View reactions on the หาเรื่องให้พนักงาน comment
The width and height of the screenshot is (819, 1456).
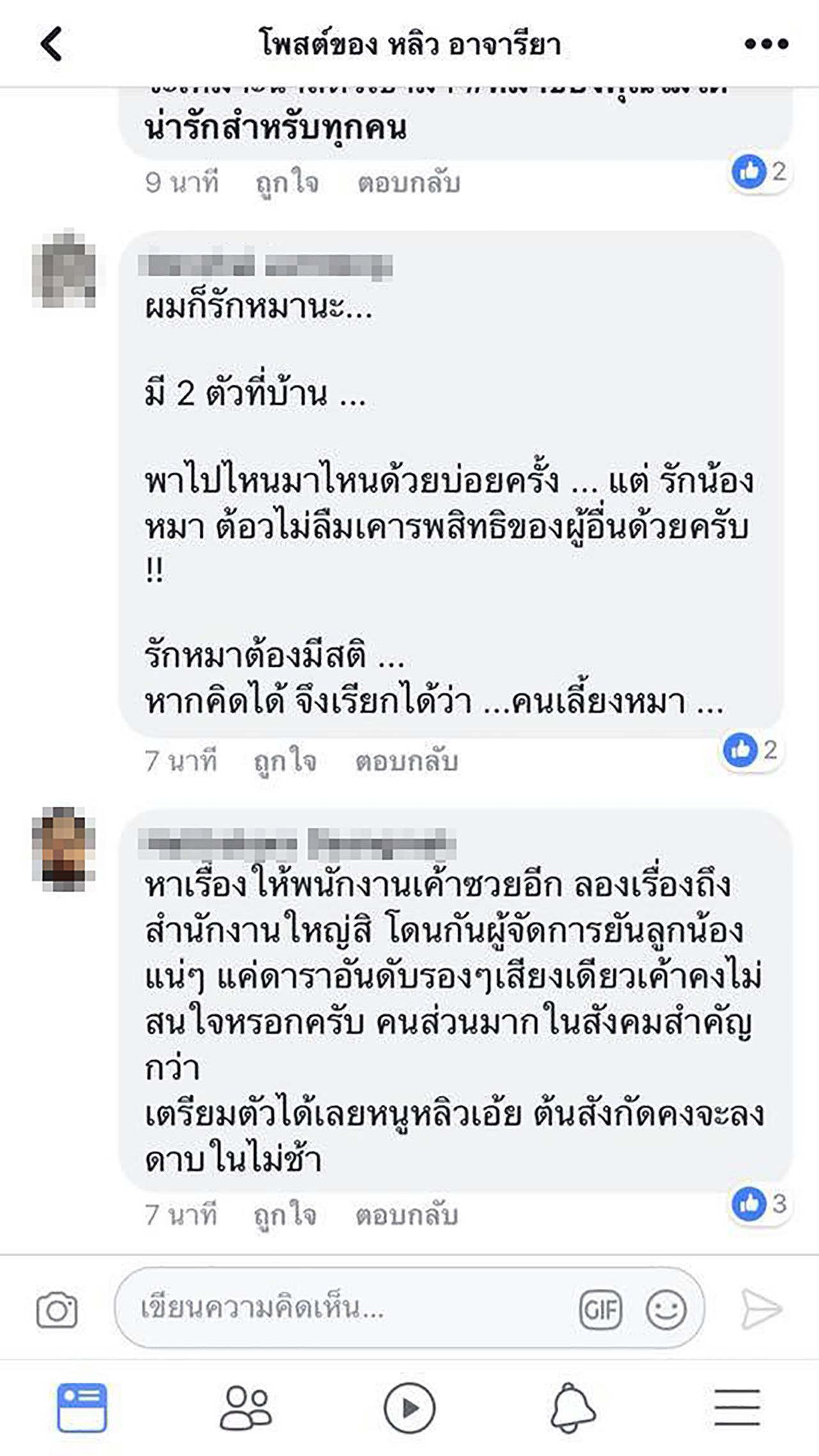click(759, 1204)
